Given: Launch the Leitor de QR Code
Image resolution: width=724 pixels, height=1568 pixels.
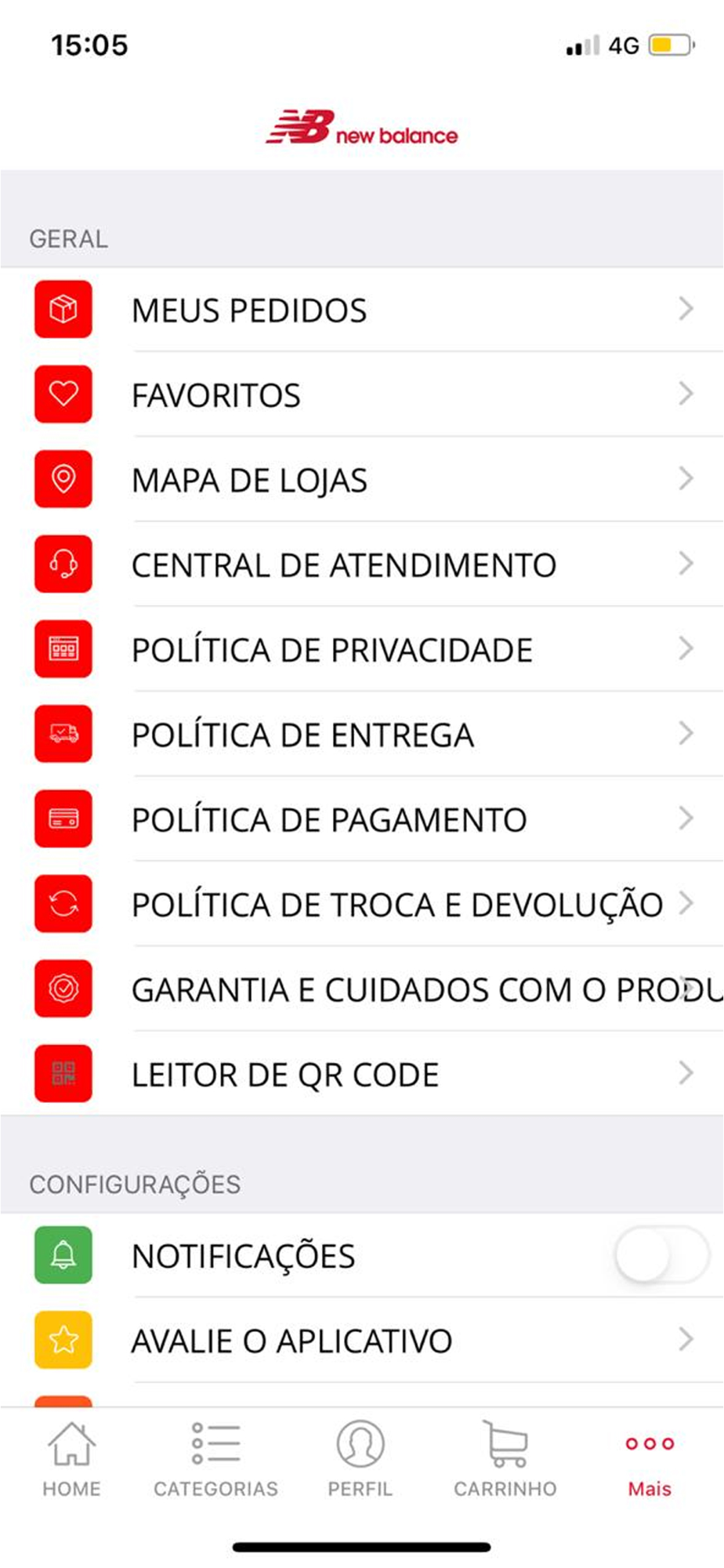Looking at the screenshot, I should click(362, 1074).
